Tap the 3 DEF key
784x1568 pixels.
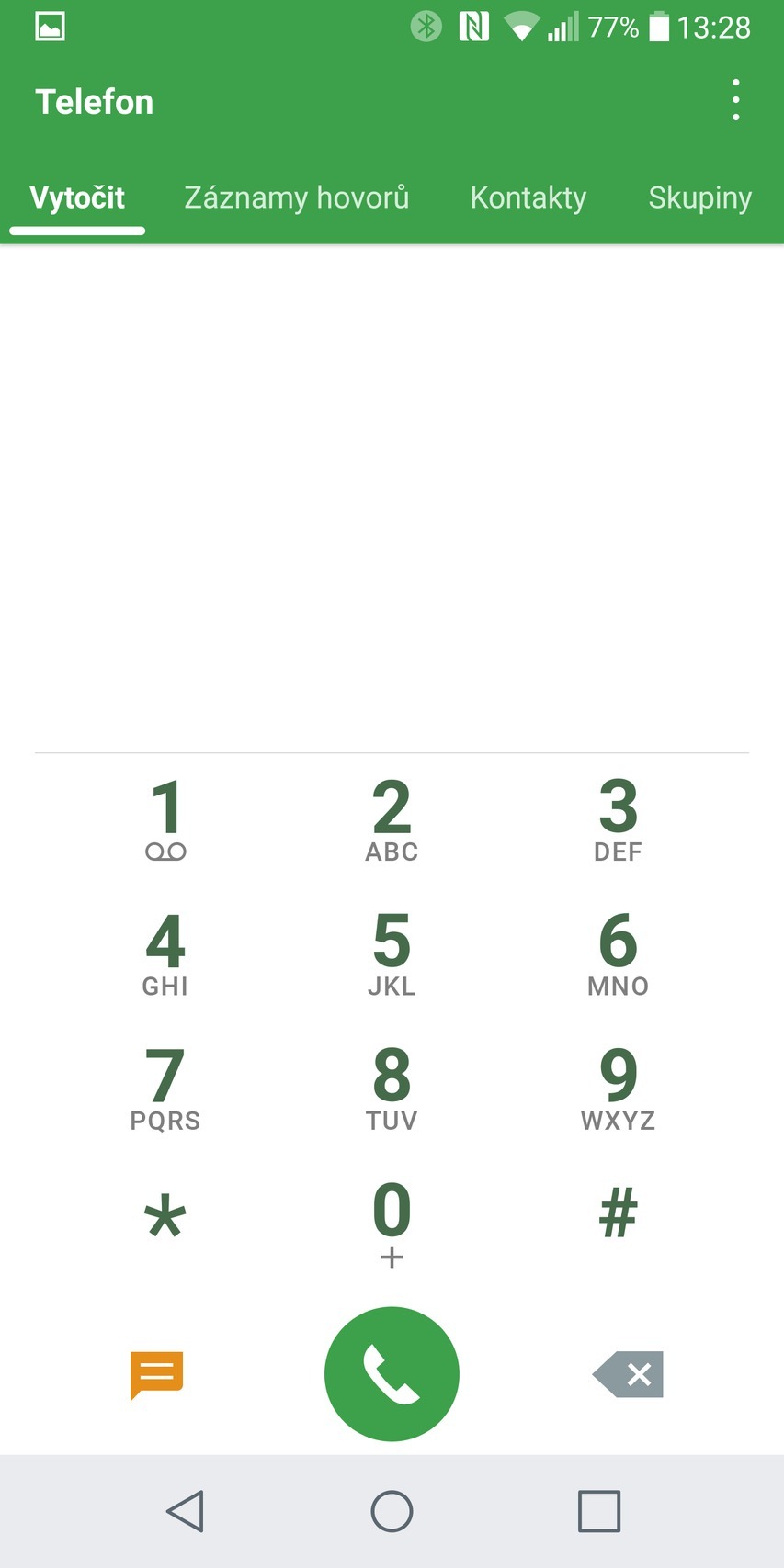618,819
